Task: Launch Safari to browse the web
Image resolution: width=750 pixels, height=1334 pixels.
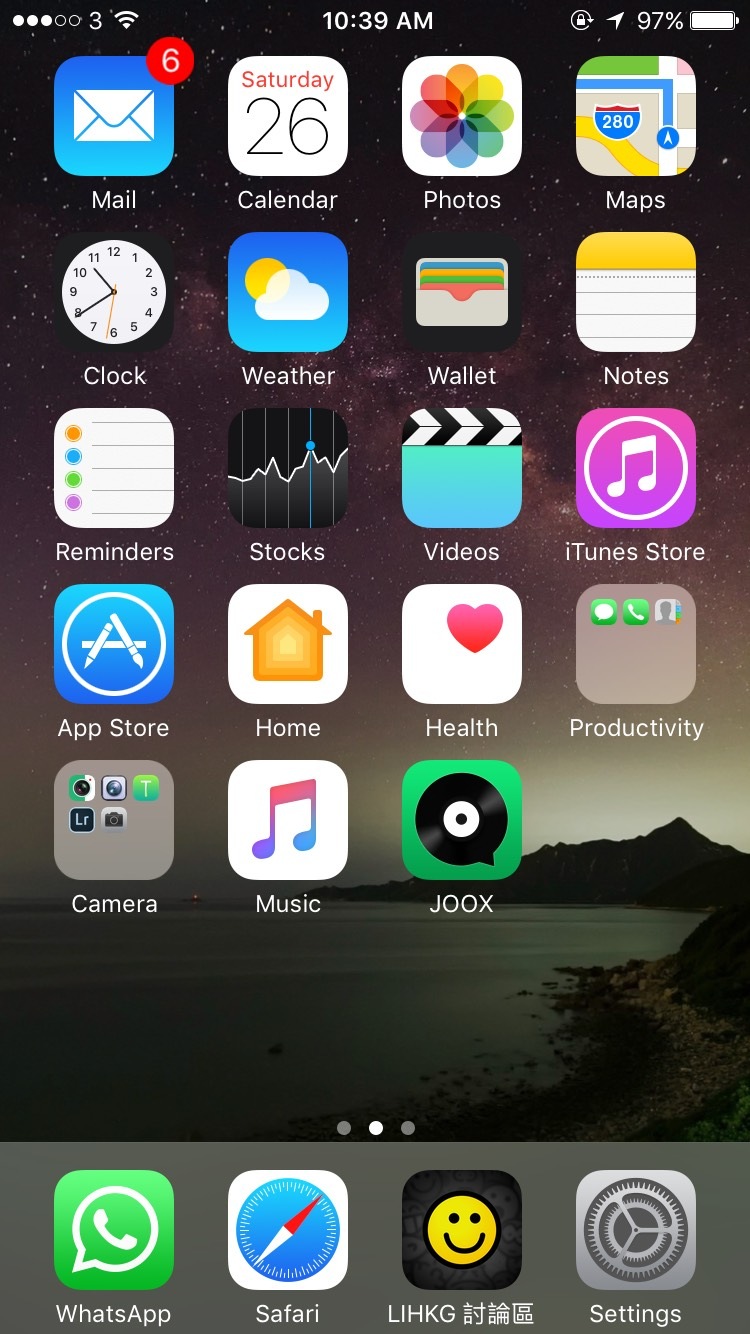Action: 288,1230
